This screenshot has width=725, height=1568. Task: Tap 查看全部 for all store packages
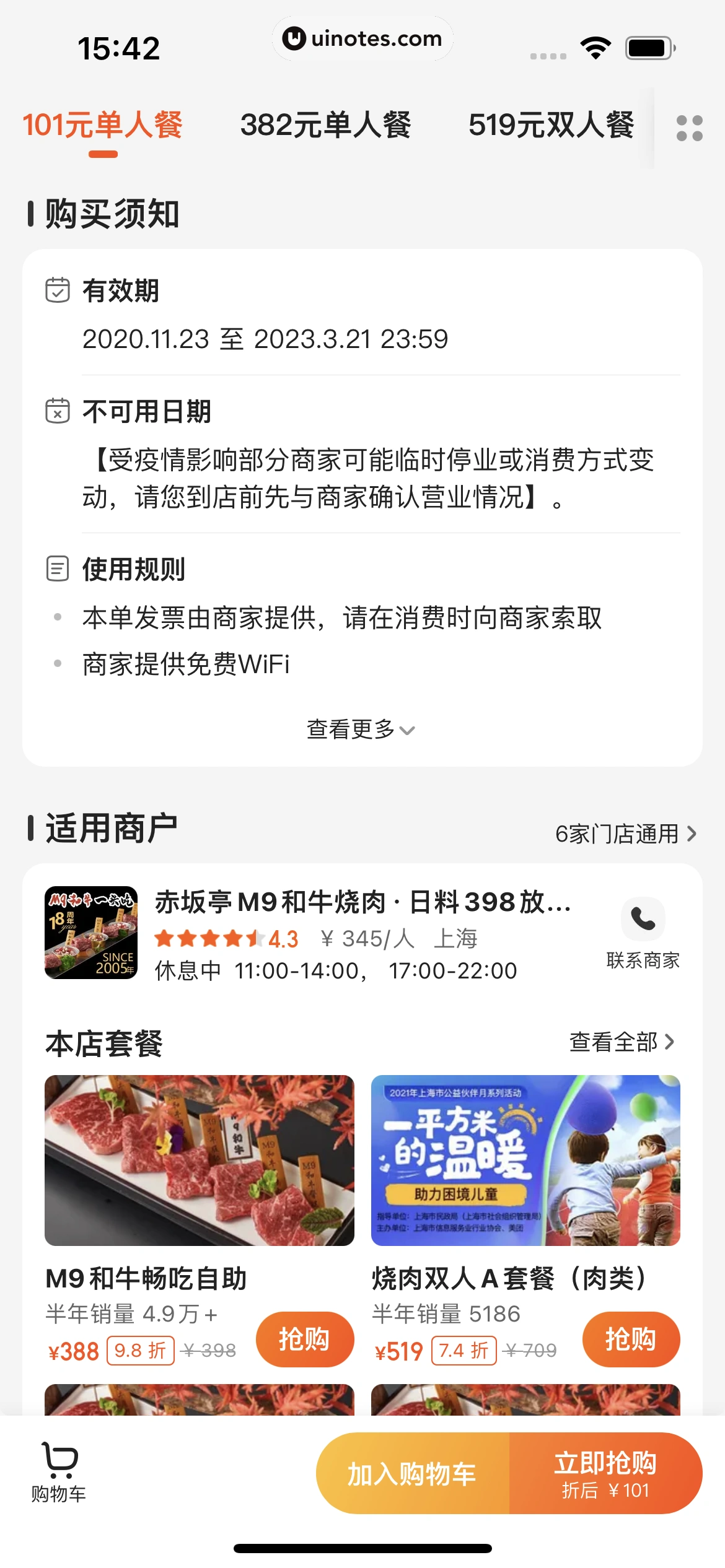pos(621,1042)
